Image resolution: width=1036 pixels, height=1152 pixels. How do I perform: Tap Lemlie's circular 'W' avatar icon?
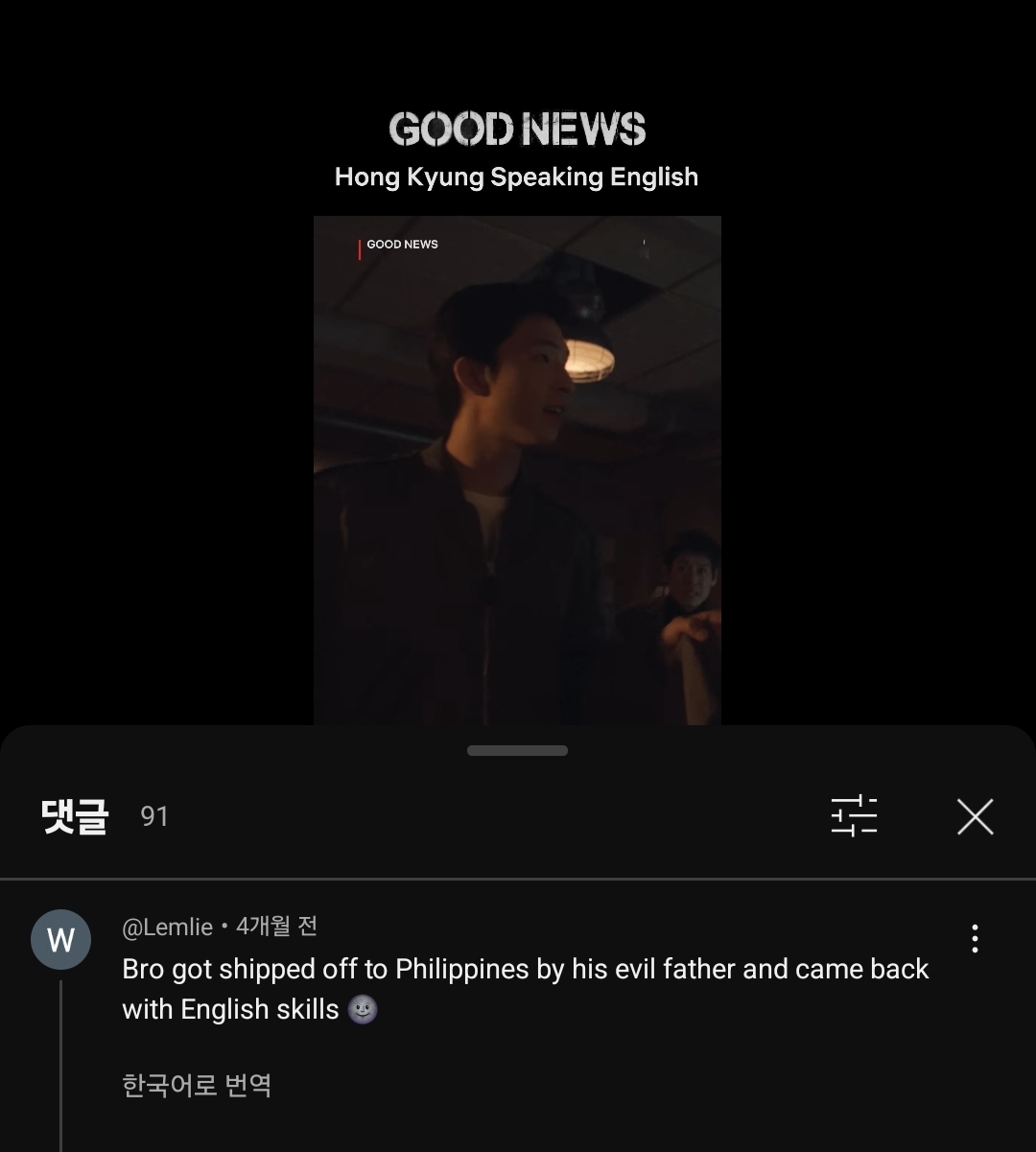pyautogui.click(x=60, y=940)
